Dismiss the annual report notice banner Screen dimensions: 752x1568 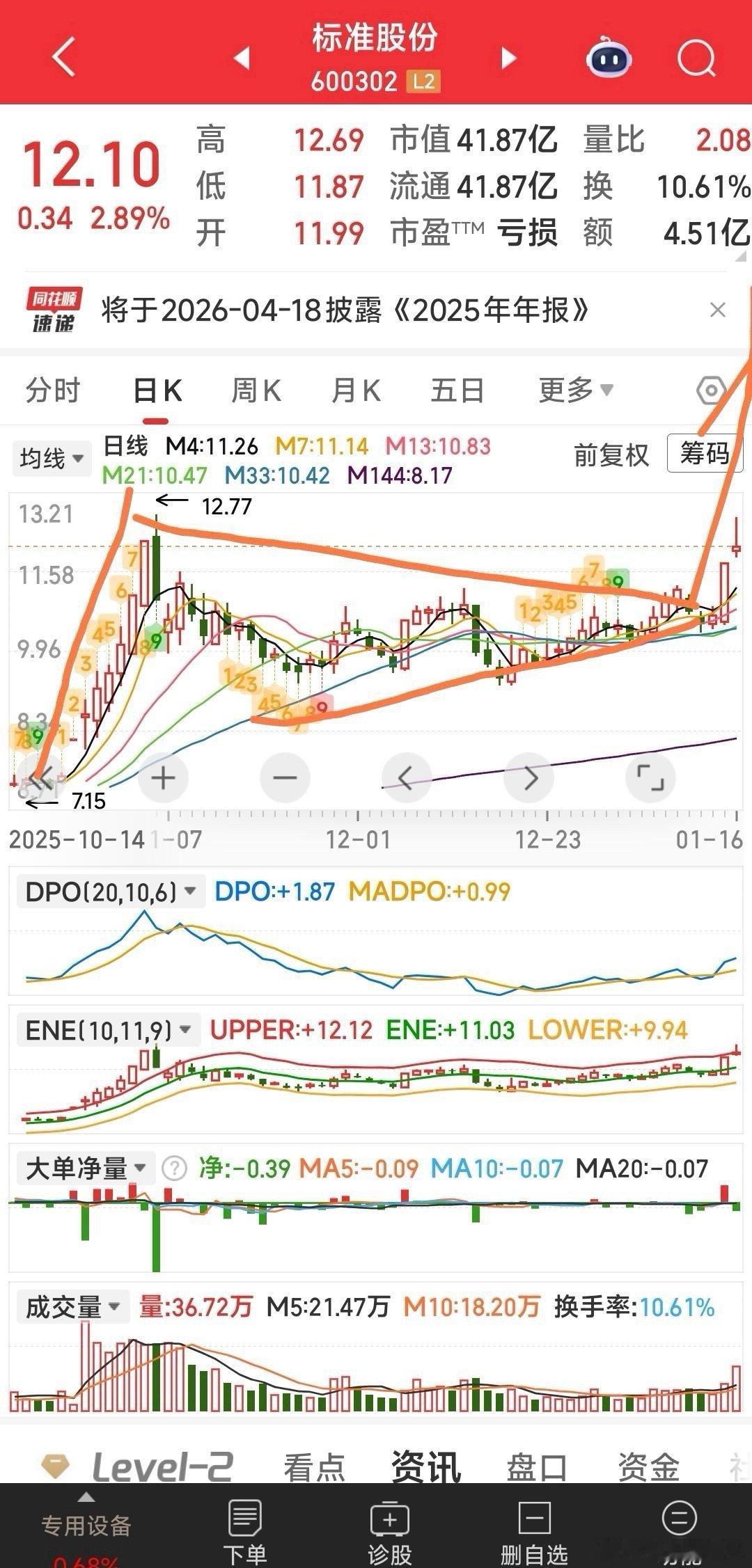[x=717, y=310]
